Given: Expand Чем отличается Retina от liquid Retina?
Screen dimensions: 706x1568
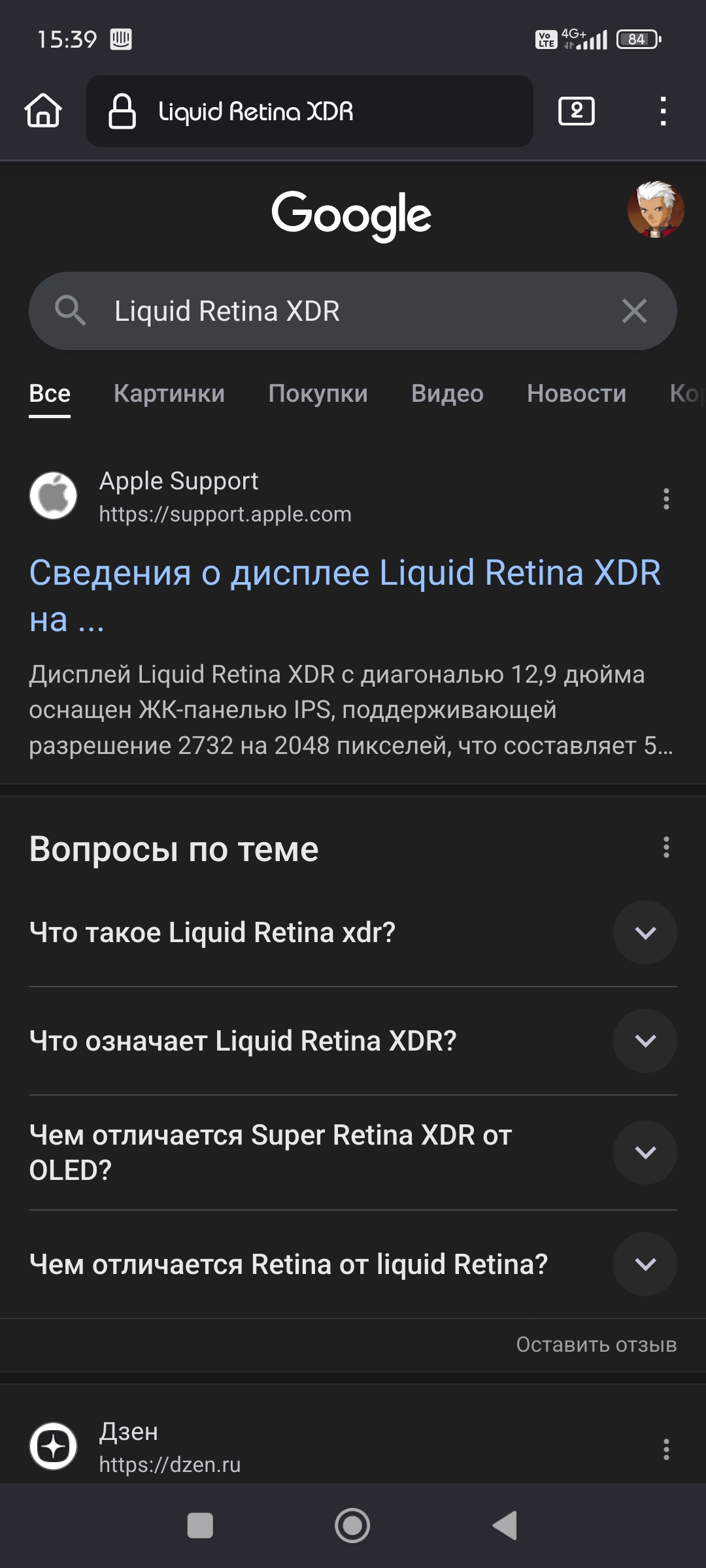Looking at the screenshot, I should (x=645, y=1264).
